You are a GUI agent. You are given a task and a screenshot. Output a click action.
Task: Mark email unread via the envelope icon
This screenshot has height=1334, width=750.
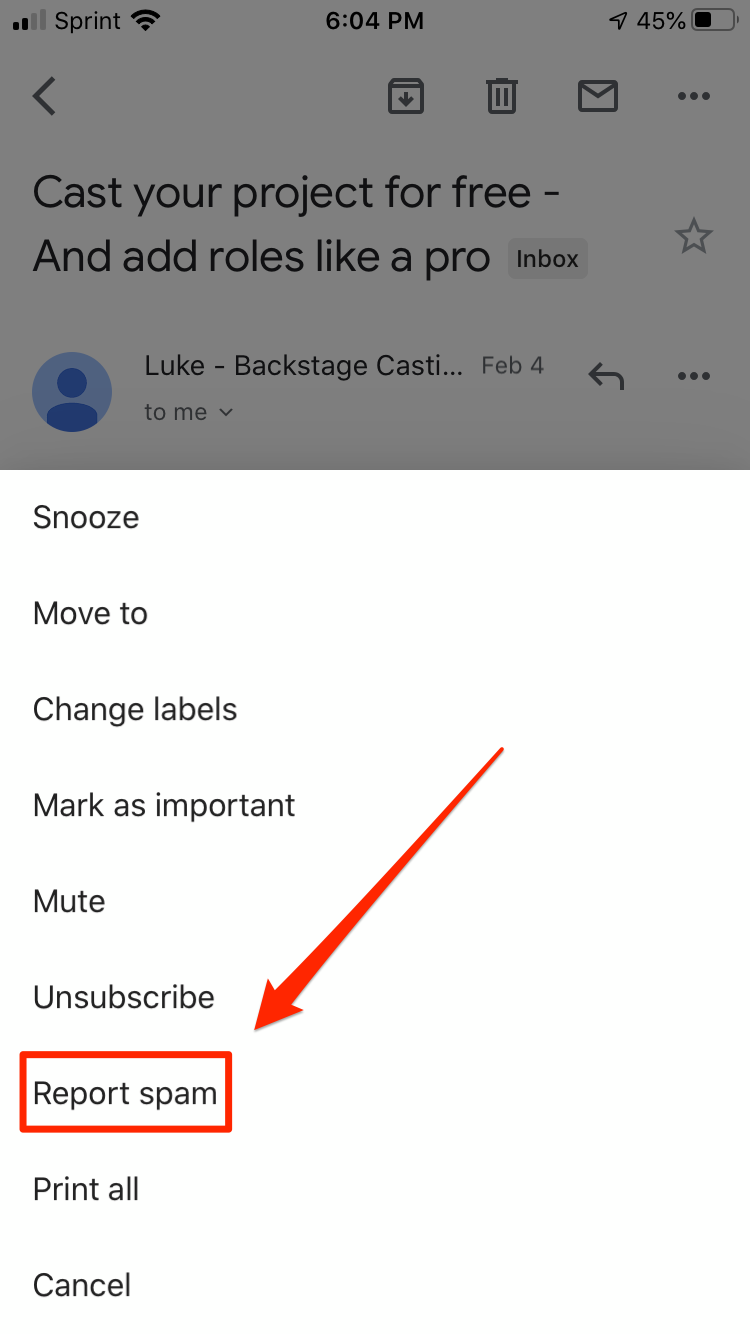point(598,96)
